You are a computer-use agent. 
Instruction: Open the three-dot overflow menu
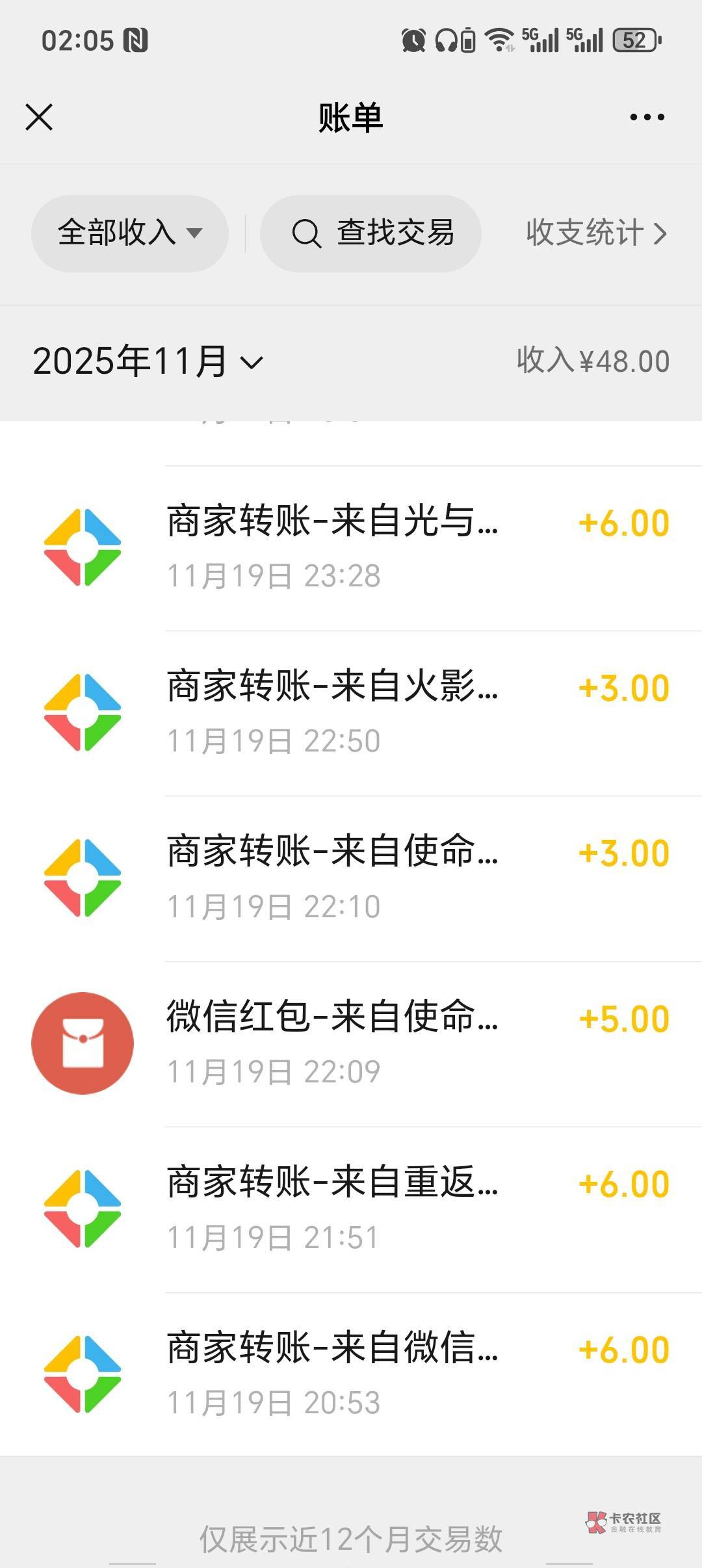pos(647,118)
